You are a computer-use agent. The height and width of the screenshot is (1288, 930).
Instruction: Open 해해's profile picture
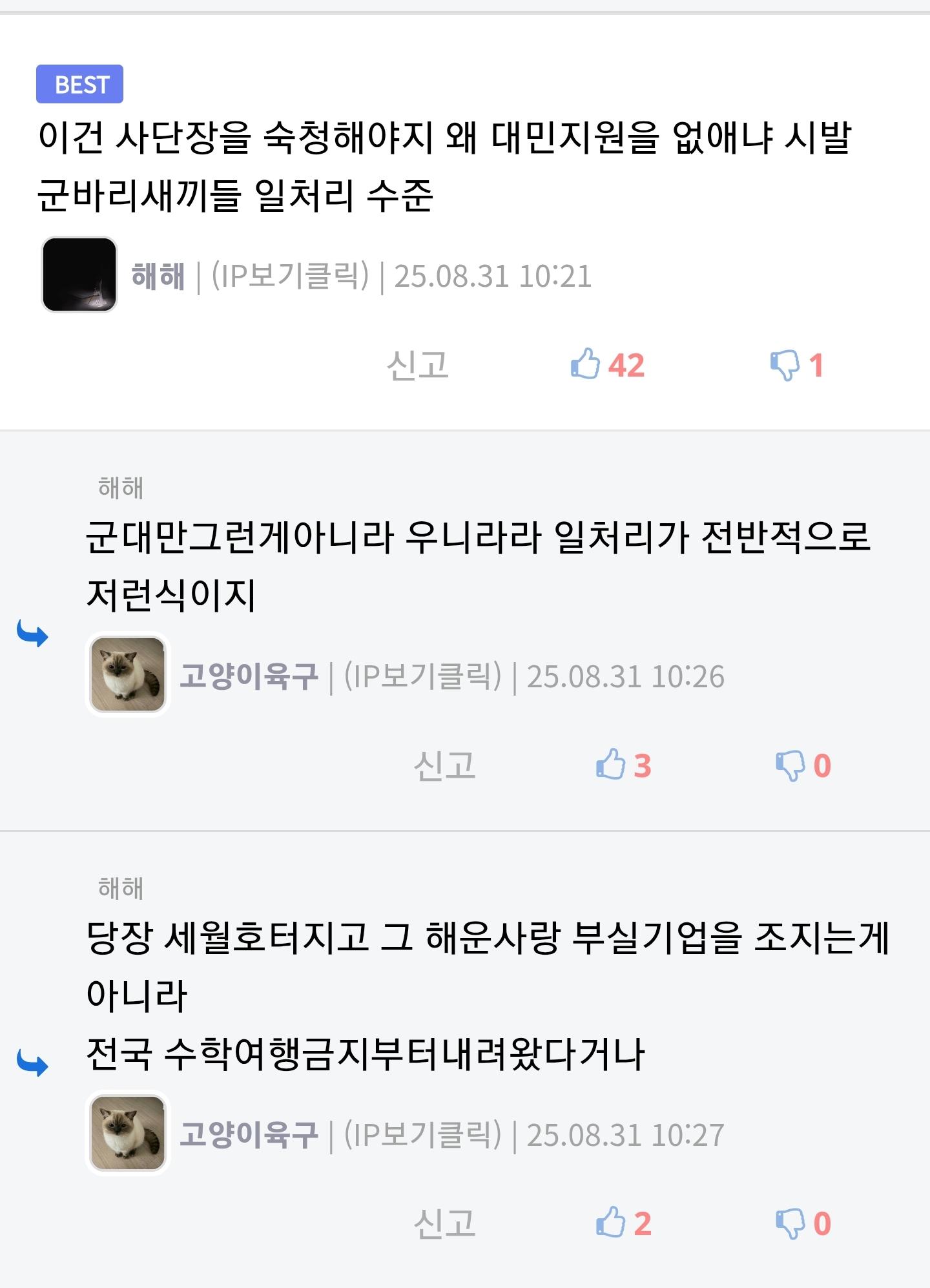click(x=79, y=275)
